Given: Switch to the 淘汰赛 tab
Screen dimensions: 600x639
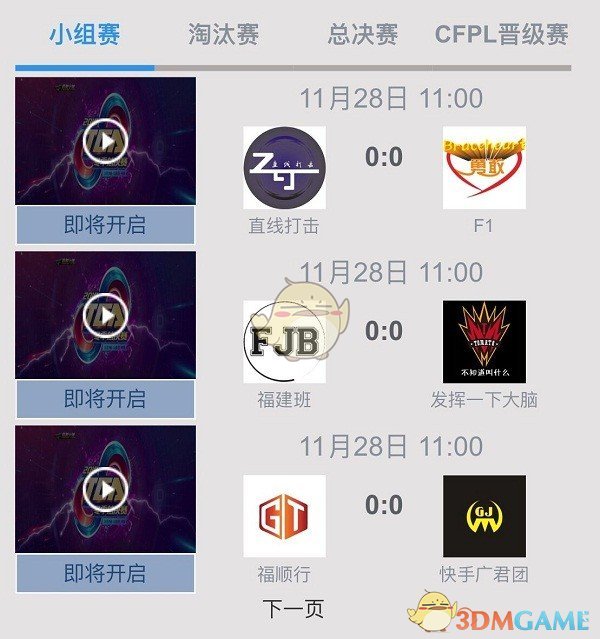Looking at the screenshot, I should point(223,34).
